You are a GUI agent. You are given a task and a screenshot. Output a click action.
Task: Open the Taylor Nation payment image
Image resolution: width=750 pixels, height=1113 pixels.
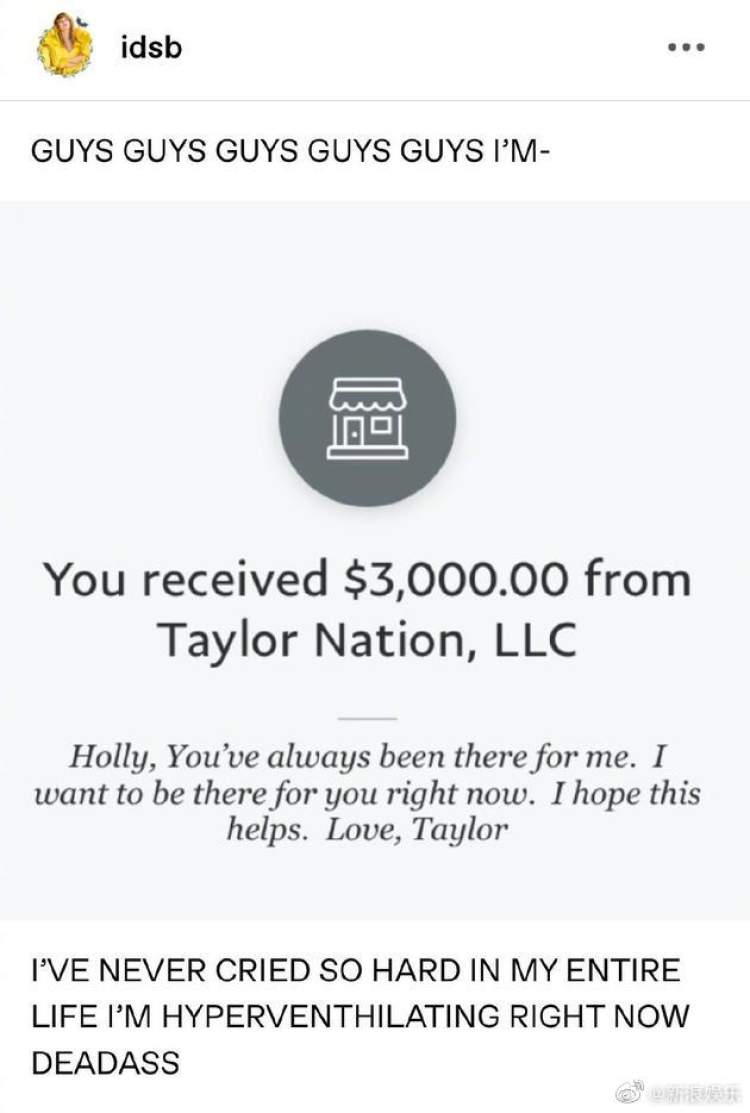375,560
